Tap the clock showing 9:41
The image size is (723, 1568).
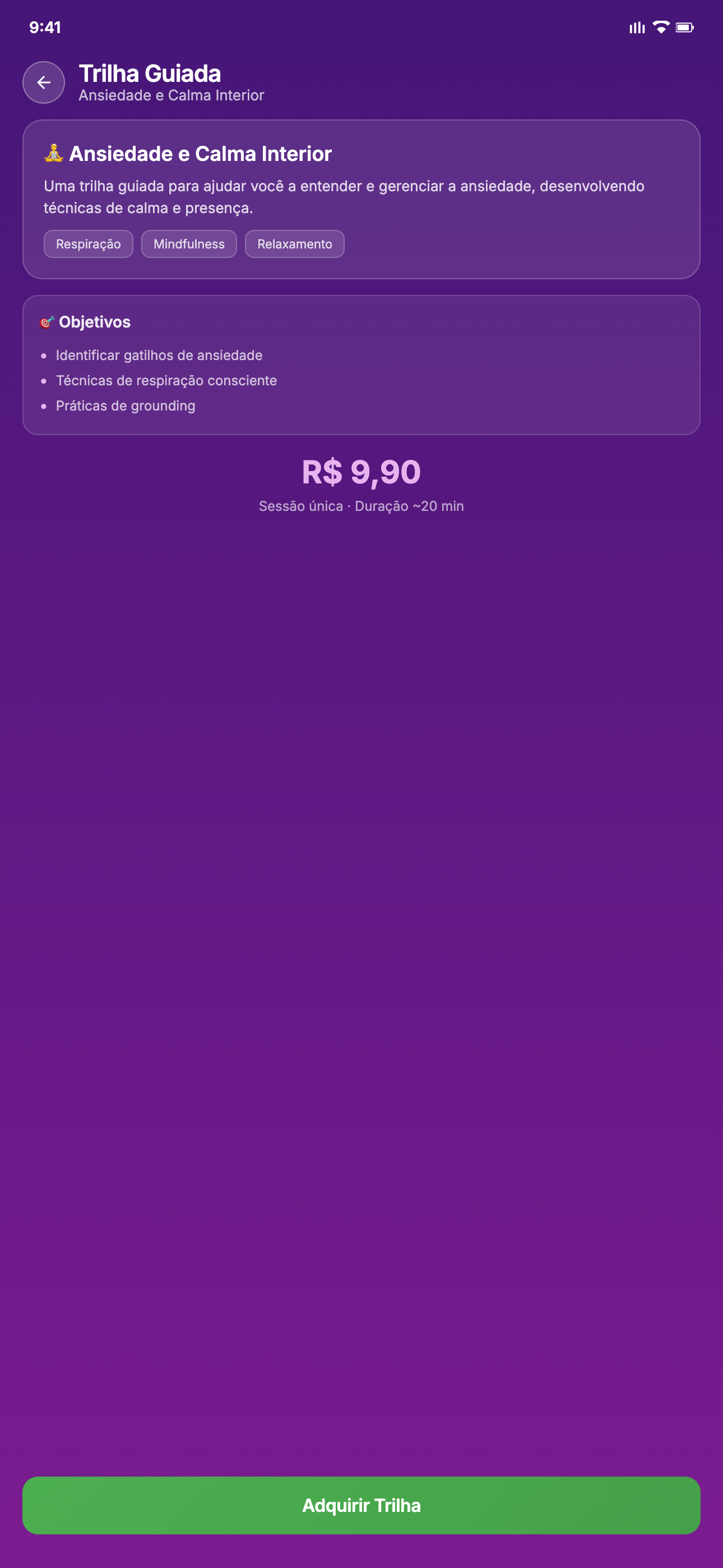[45, 27]
